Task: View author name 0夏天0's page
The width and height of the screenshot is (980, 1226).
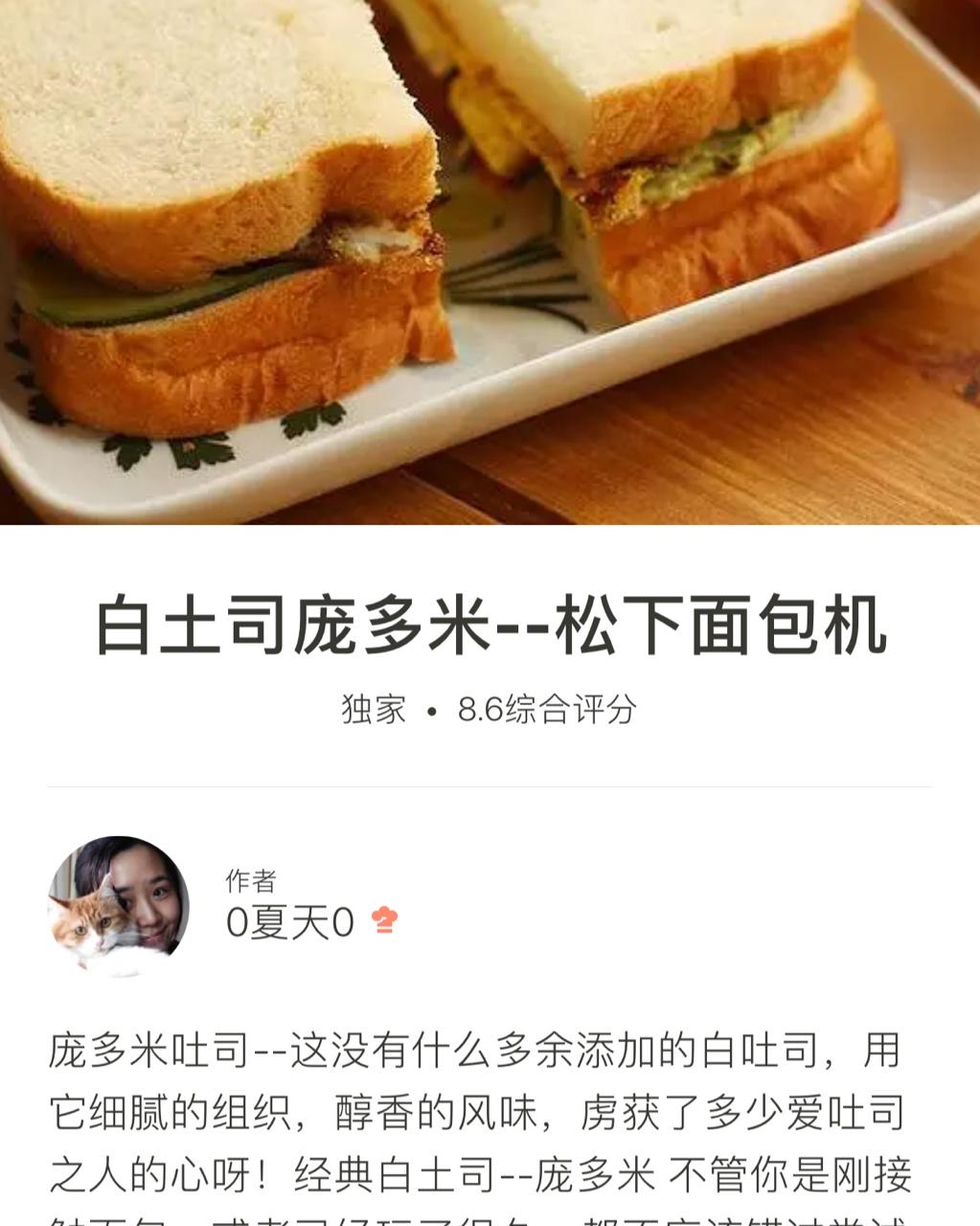Action: click(289, 922)
